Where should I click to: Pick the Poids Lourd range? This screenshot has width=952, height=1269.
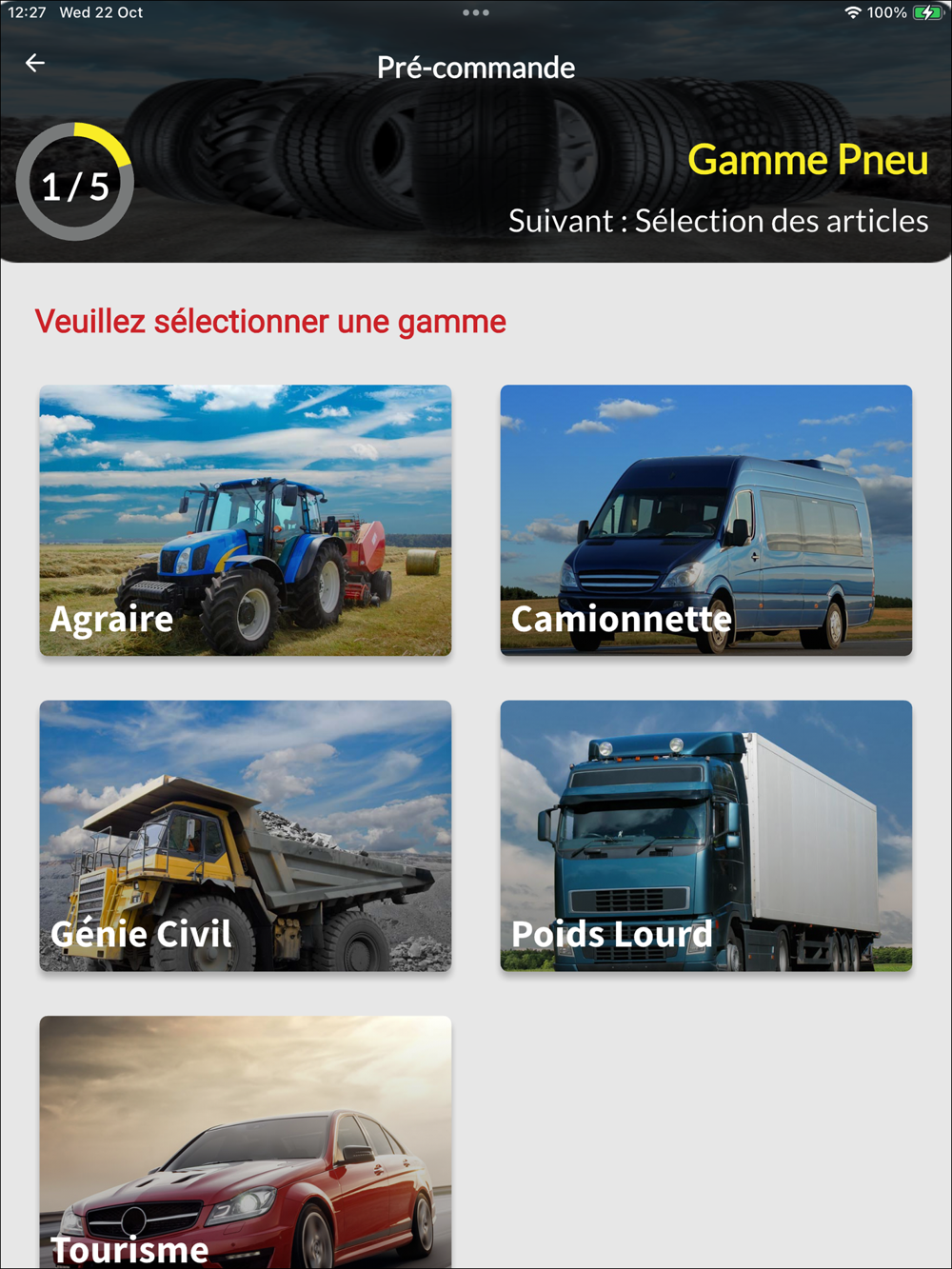706,836
